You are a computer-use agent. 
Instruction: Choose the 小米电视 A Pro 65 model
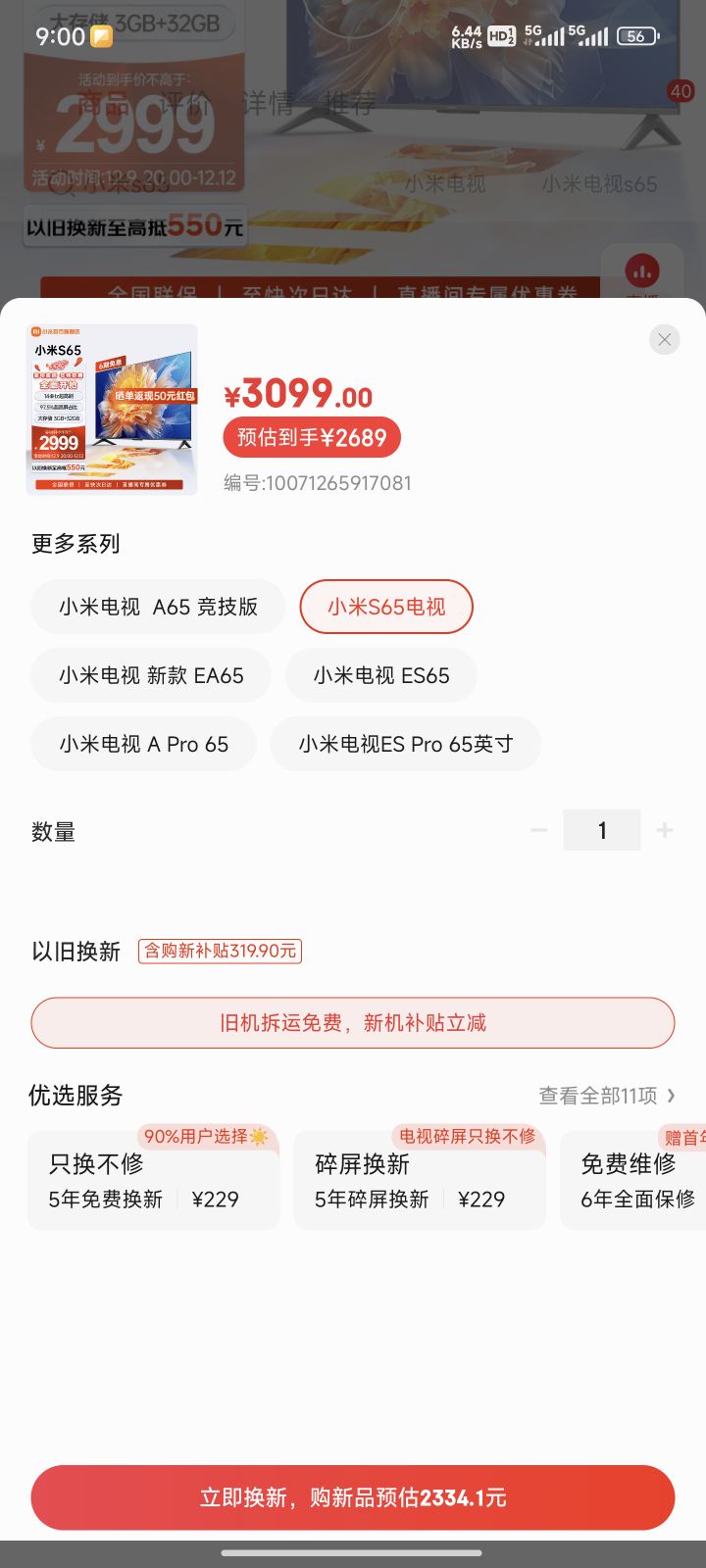[x=142, y=744]
